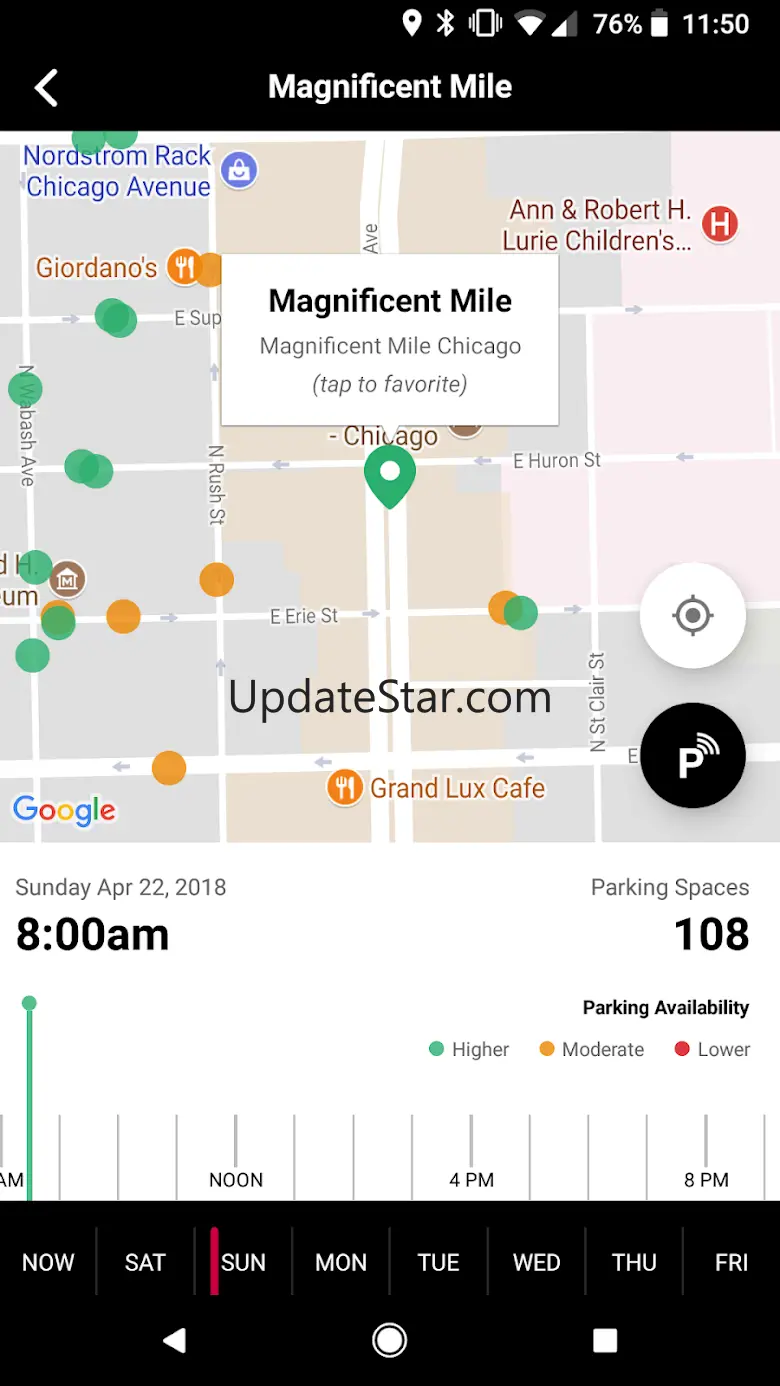Viewport: 780px width, 1386px height.
Task: Select the green Magnificent Mile map pin
Action: pyautogui.click(x=390, y=474)
